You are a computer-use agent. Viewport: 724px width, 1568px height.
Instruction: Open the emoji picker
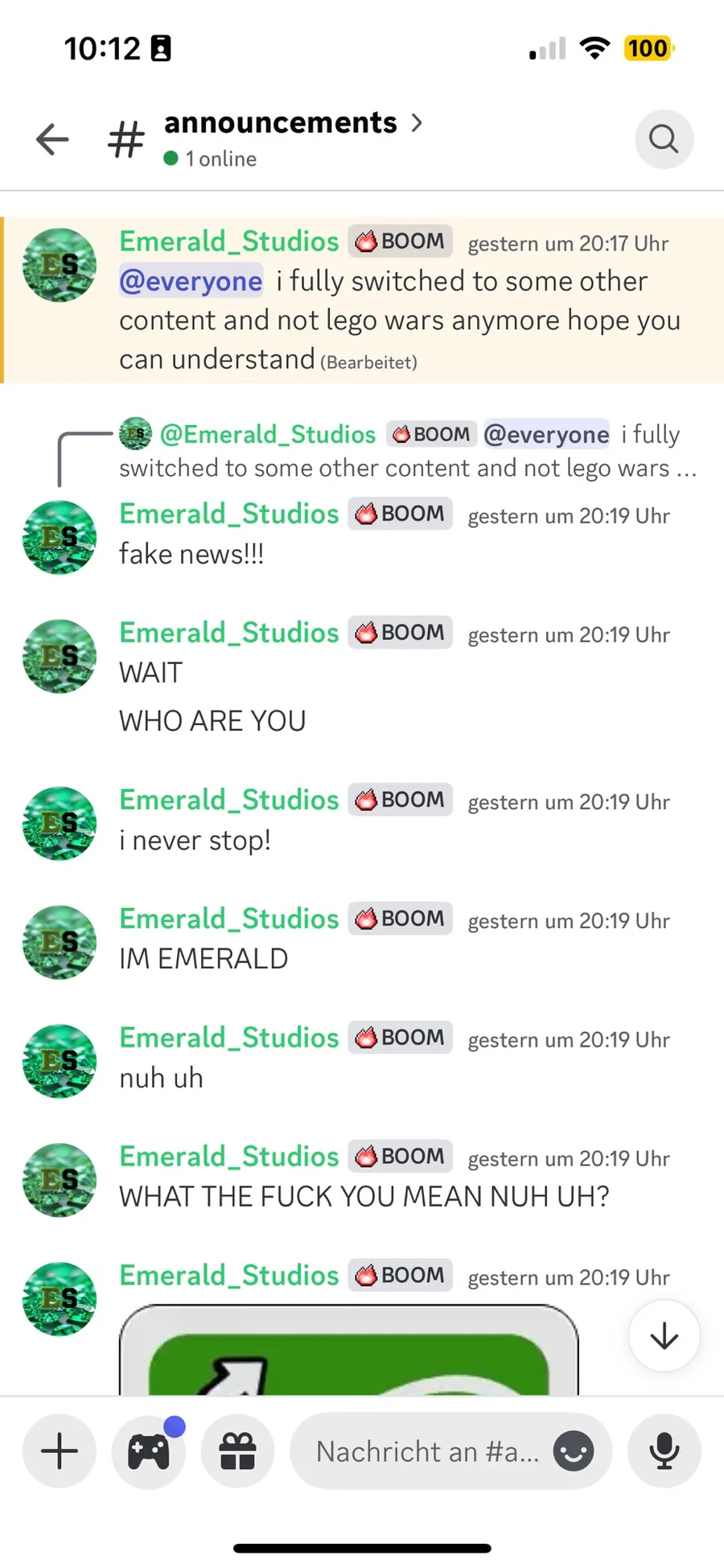[x=574, y=1452]
